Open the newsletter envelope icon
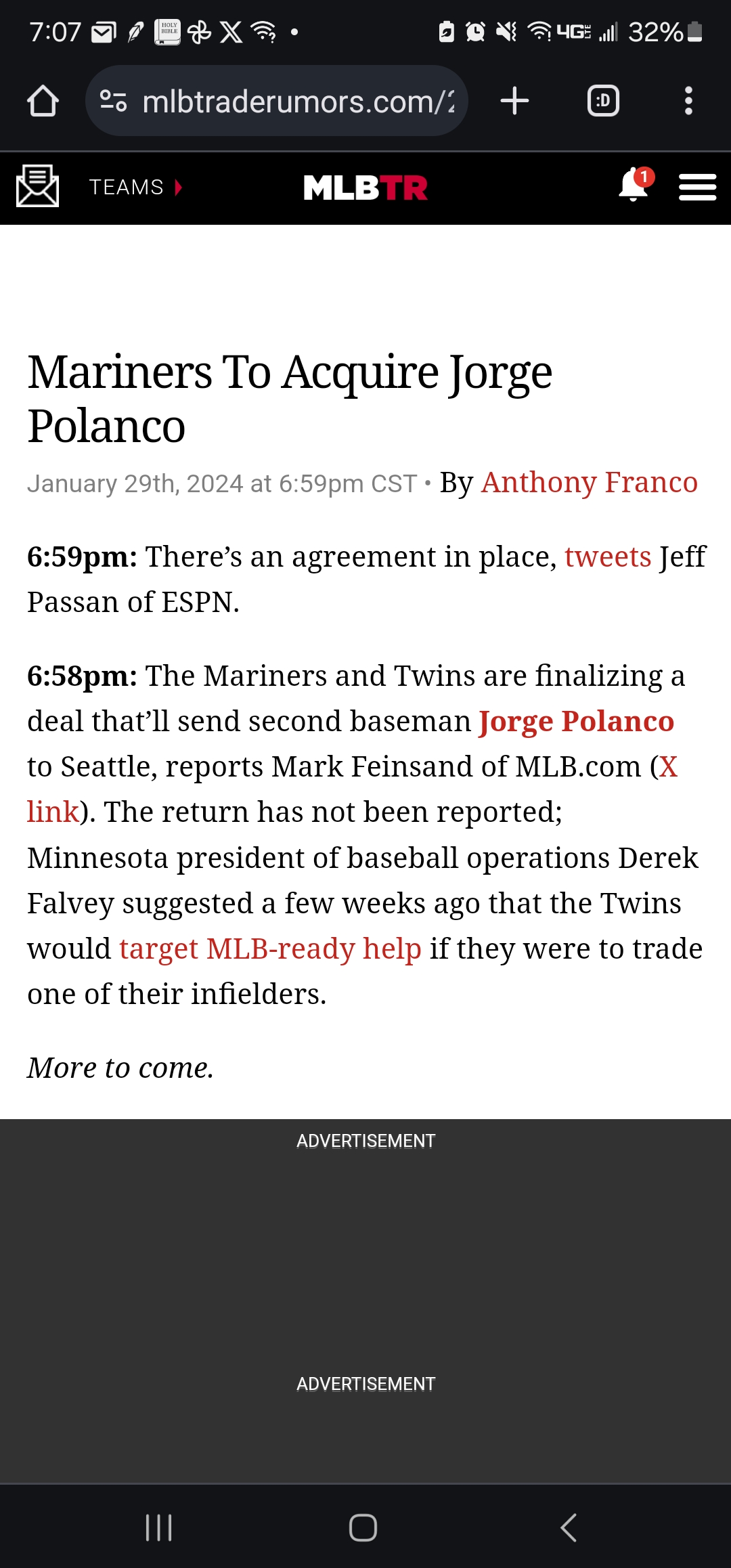 pyautogui.click(x=37, y=187)
